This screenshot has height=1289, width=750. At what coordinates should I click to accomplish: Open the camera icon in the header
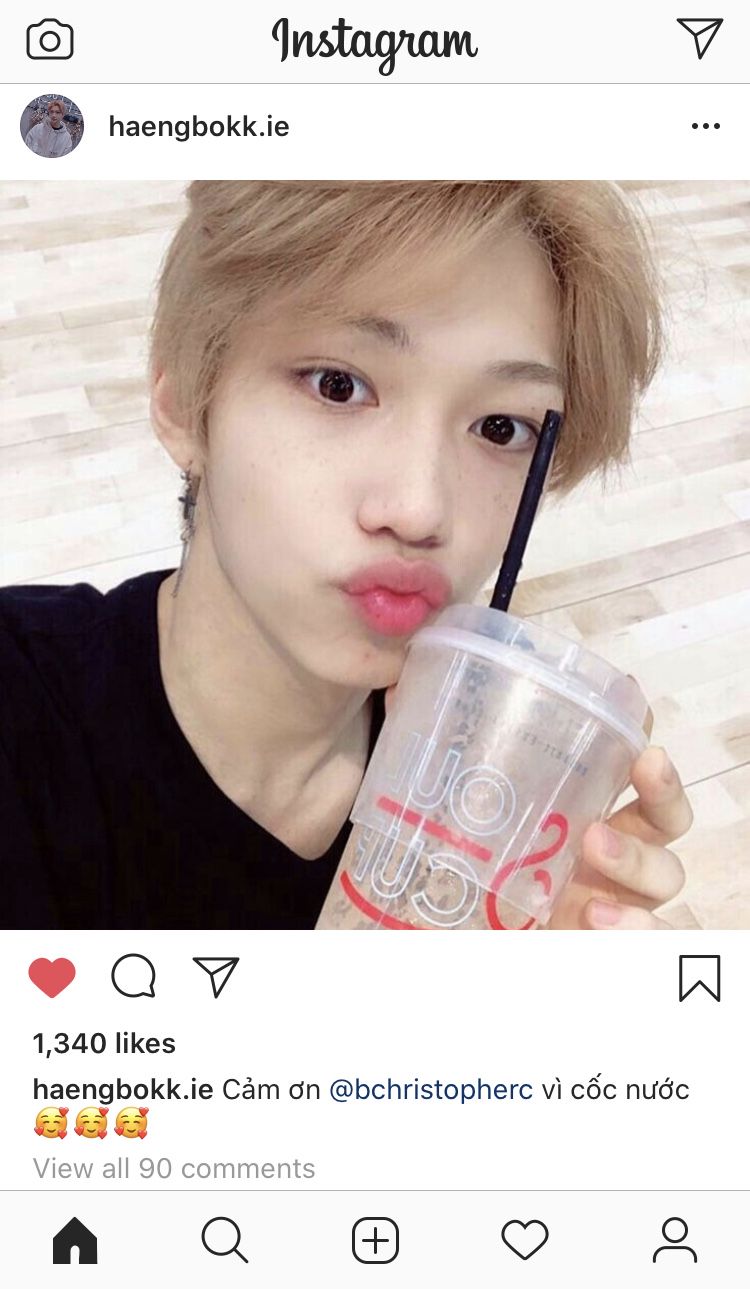tap(50, 40)
